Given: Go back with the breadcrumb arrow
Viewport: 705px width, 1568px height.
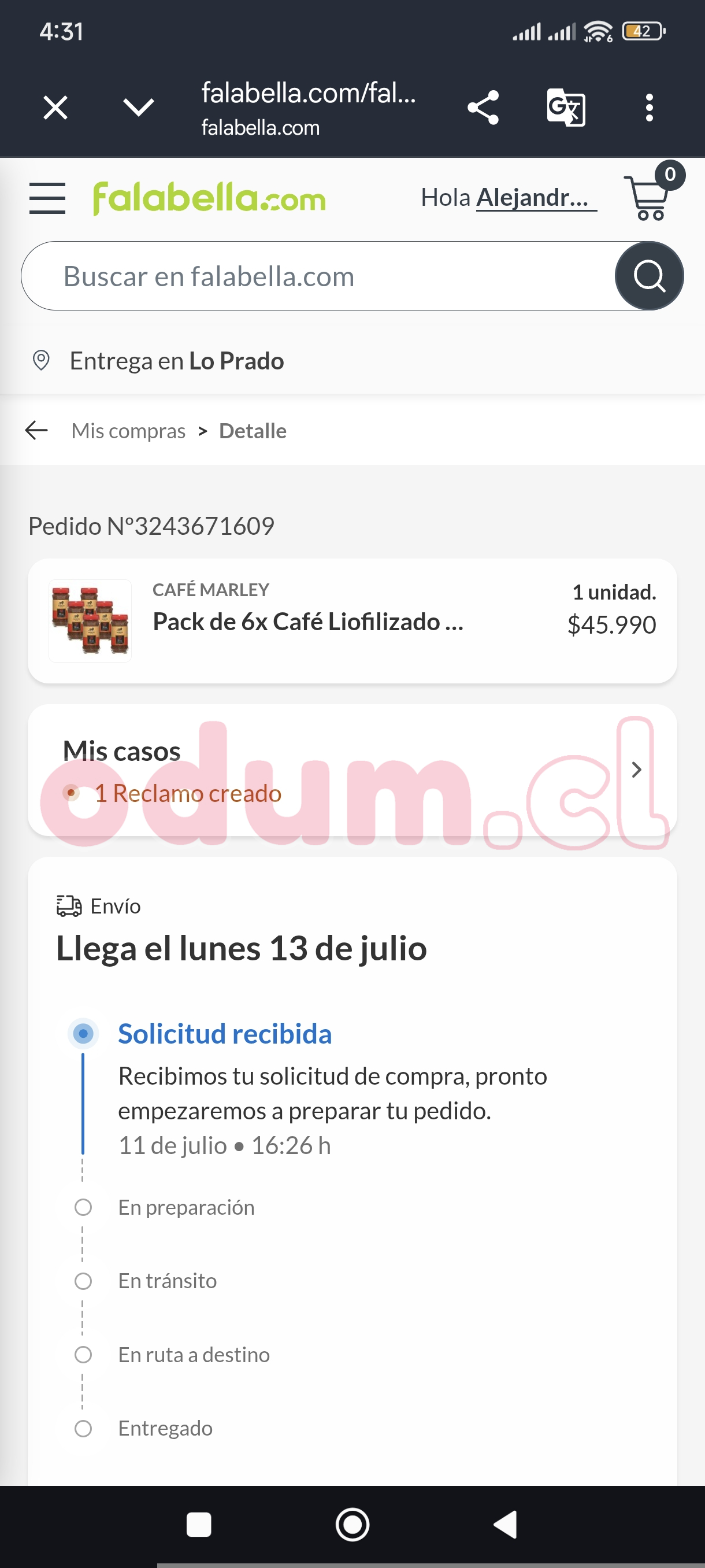Looking at the screenshot, I should tap(36, 430).
